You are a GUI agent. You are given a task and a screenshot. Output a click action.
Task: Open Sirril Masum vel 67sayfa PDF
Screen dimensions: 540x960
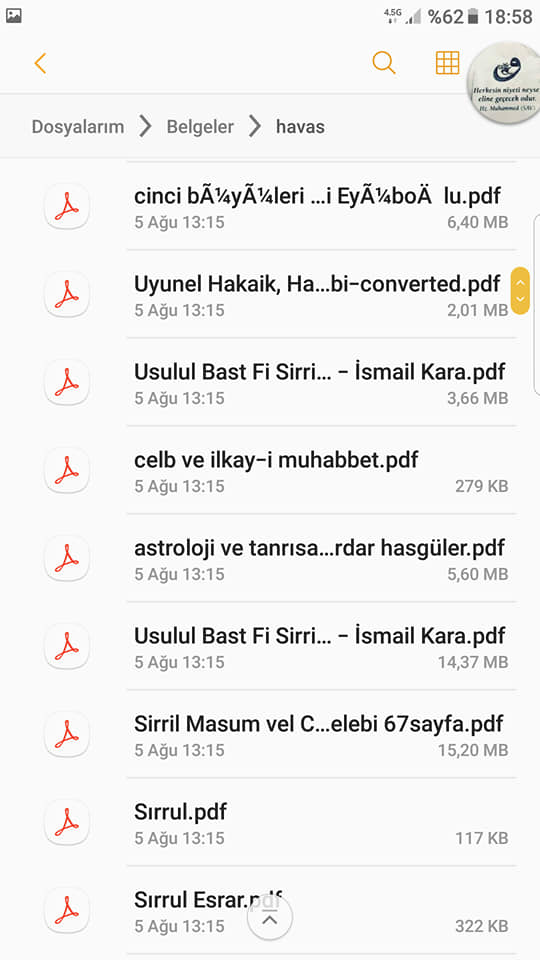click(270, 734)
